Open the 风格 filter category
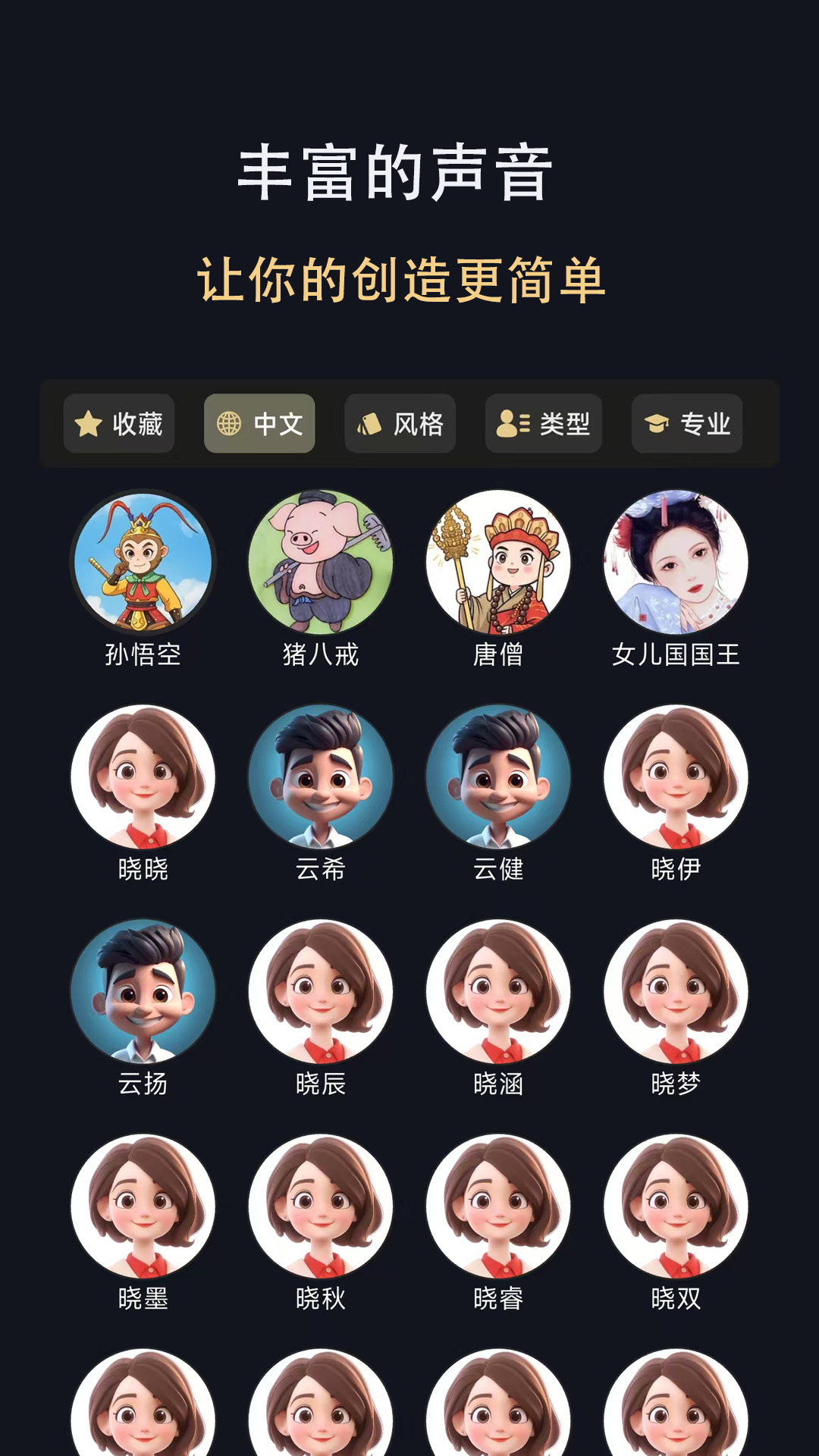Screen dimensions: 819x1456 point(400,425)
